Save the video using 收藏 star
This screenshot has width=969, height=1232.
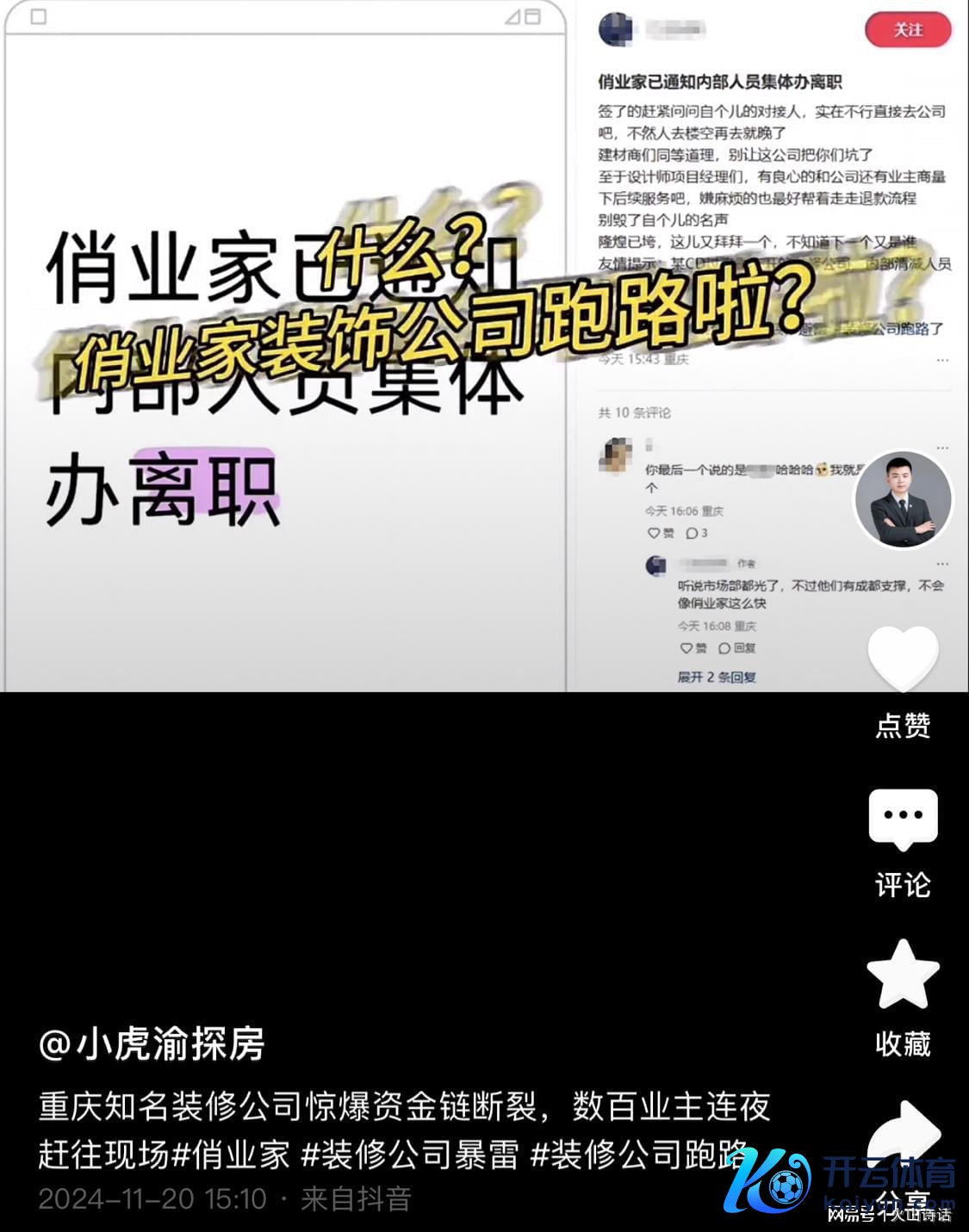coord(903,975)
